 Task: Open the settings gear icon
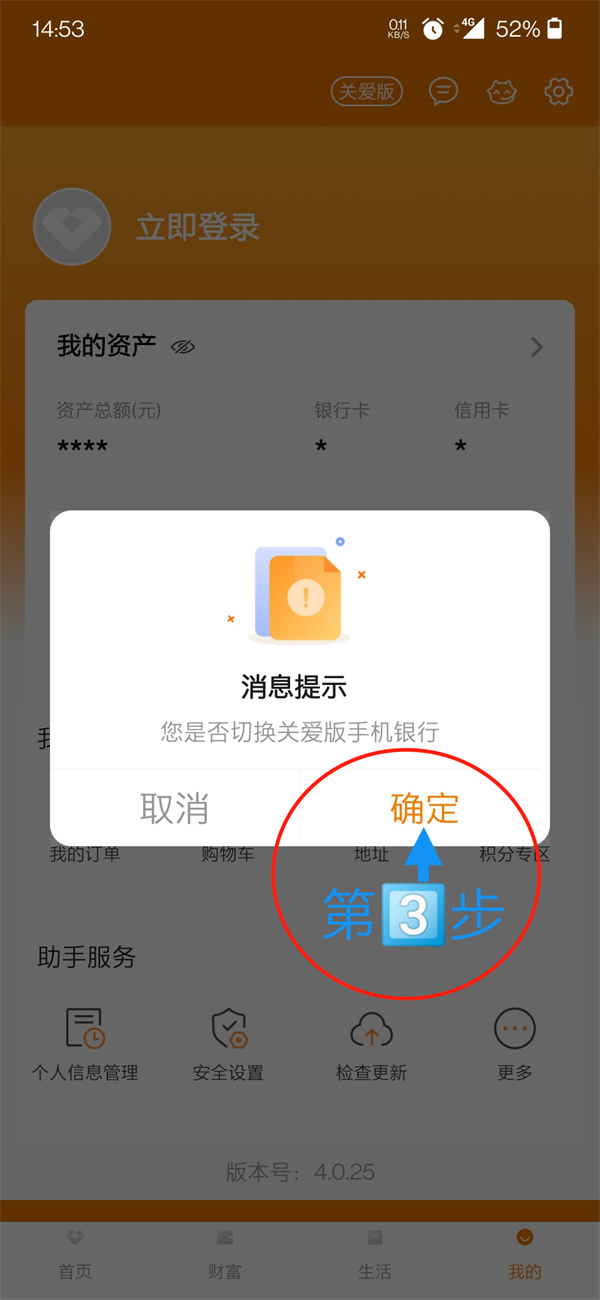(x=558, y=92)
